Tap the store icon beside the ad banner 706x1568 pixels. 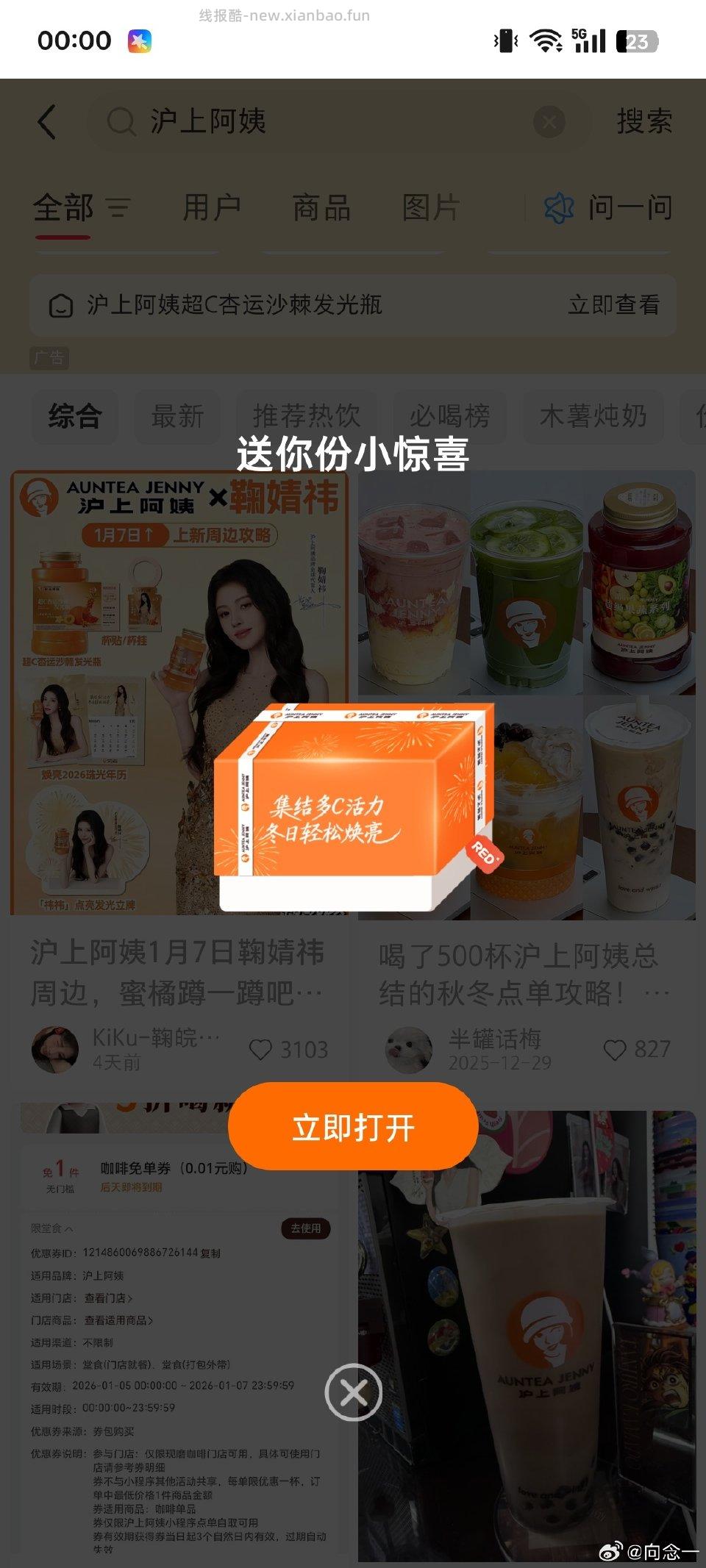pos(61,306)
